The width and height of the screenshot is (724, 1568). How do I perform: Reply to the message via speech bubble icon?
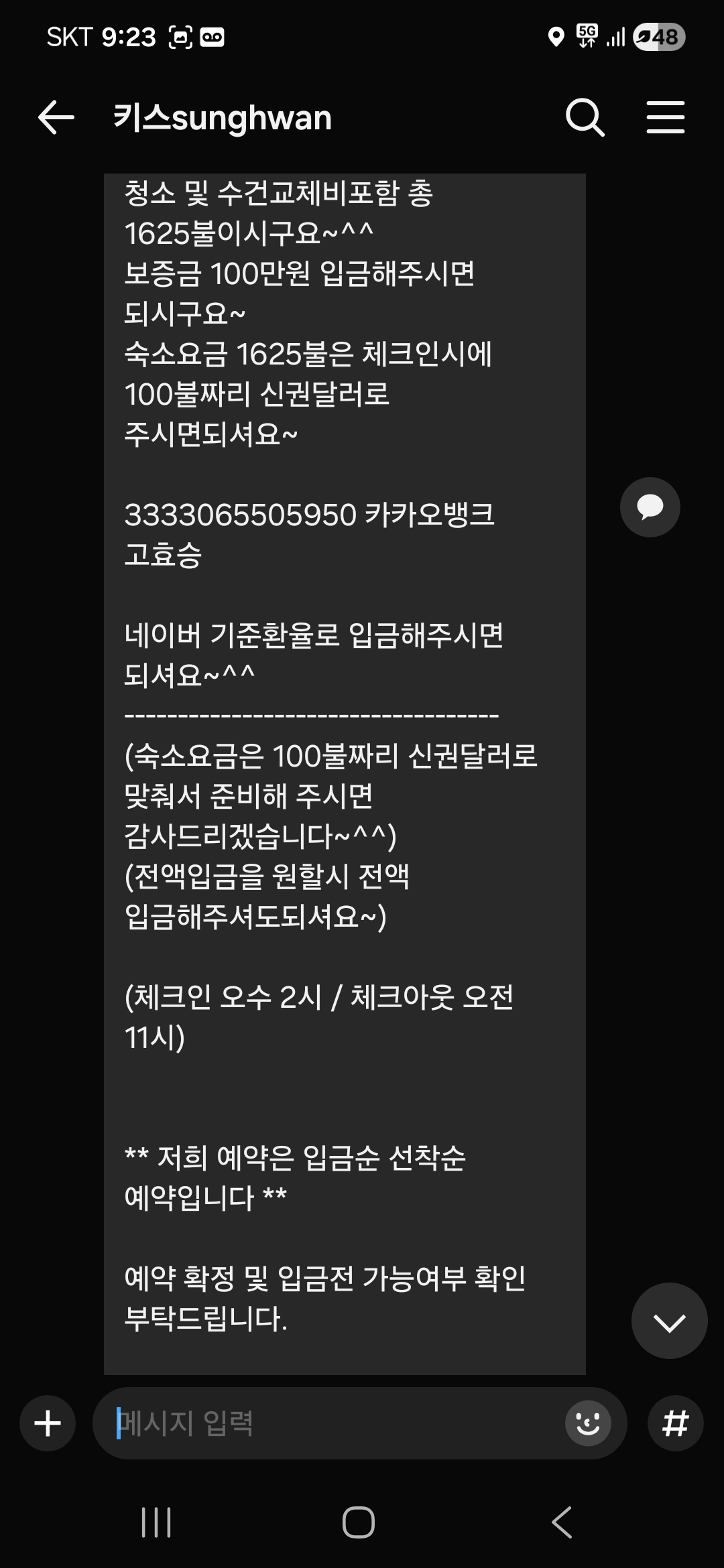click(x=650, y=507)
